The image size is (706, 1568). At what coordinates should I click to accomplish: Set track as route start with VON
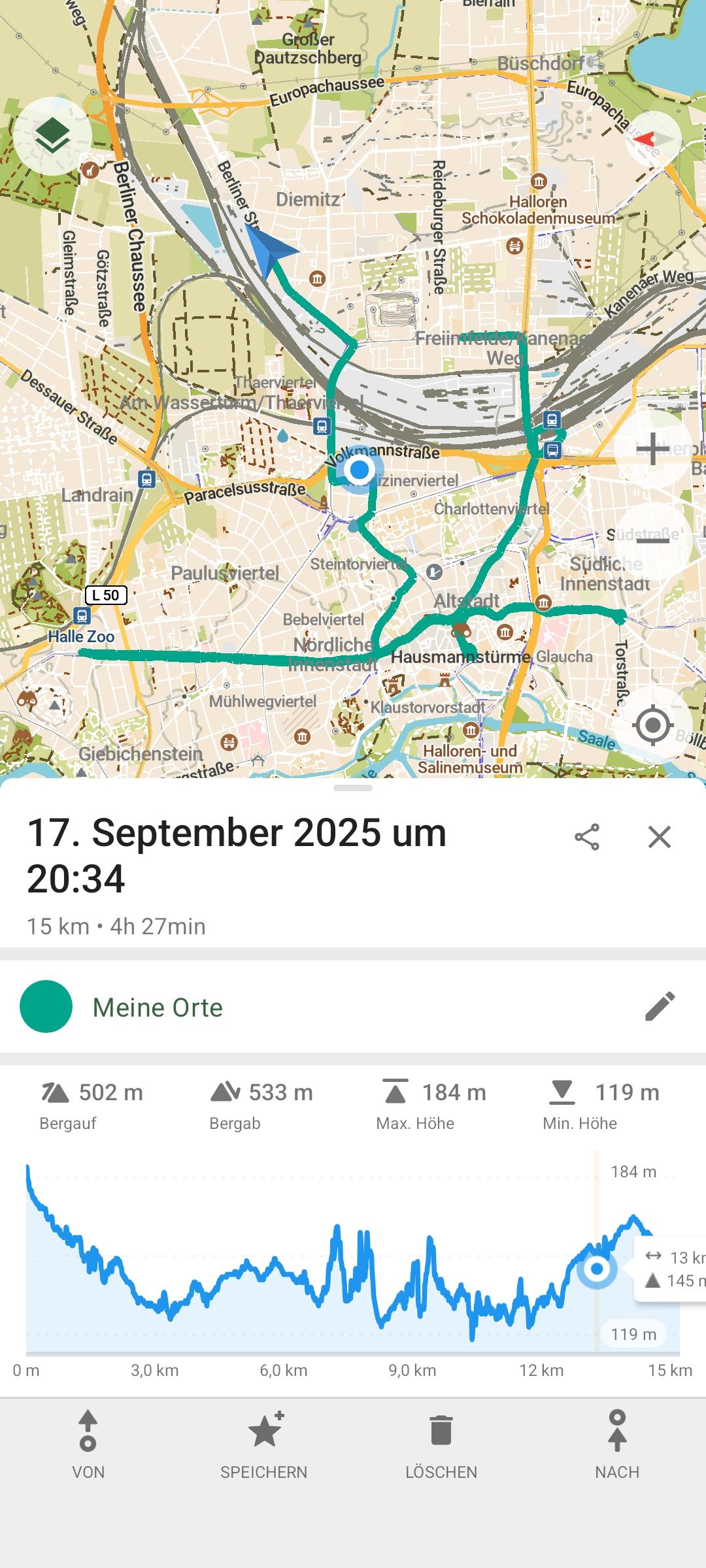(88, 1445)
